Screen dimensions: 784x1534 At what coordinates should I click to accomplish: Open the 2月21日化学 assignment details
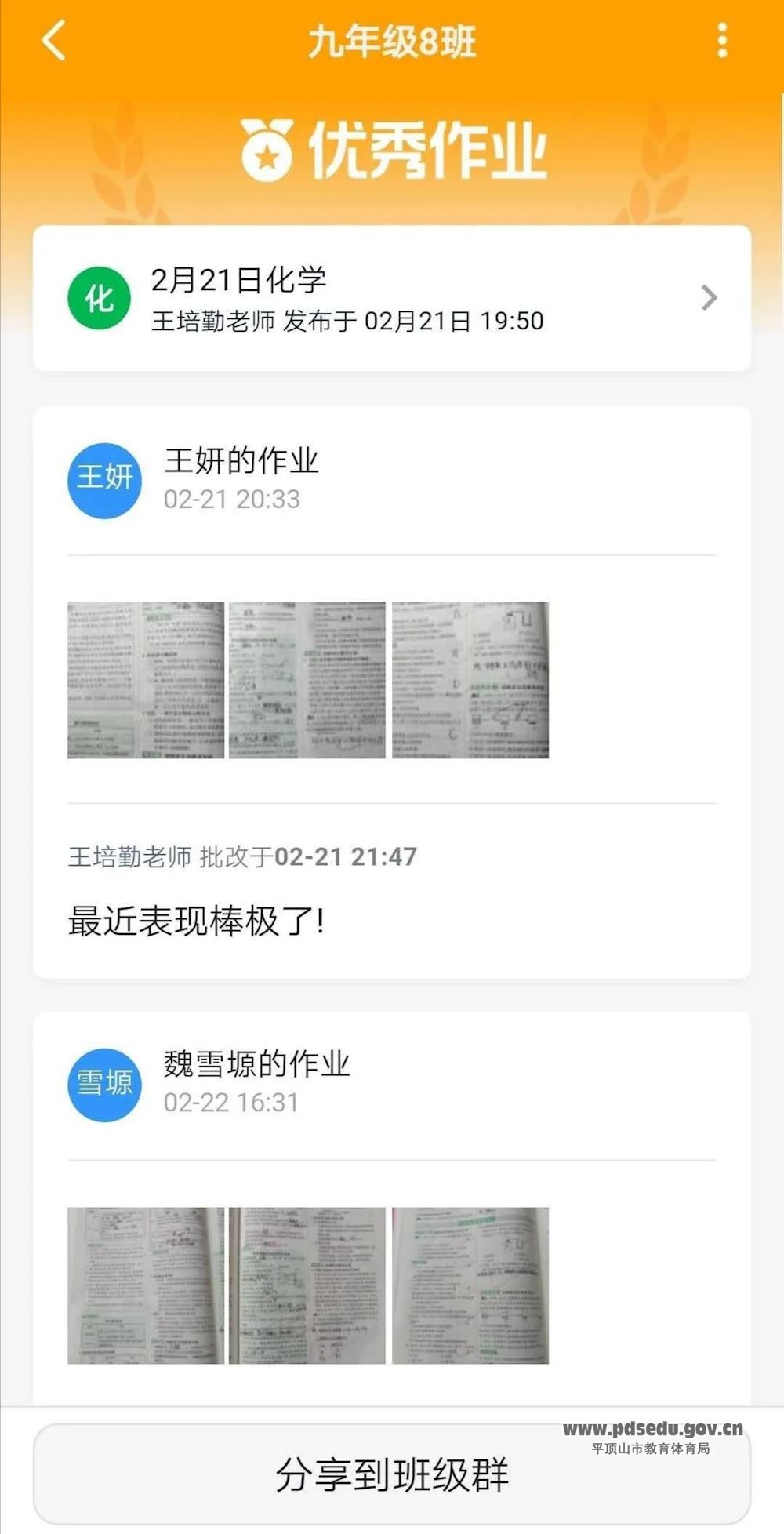pos(392,298)
